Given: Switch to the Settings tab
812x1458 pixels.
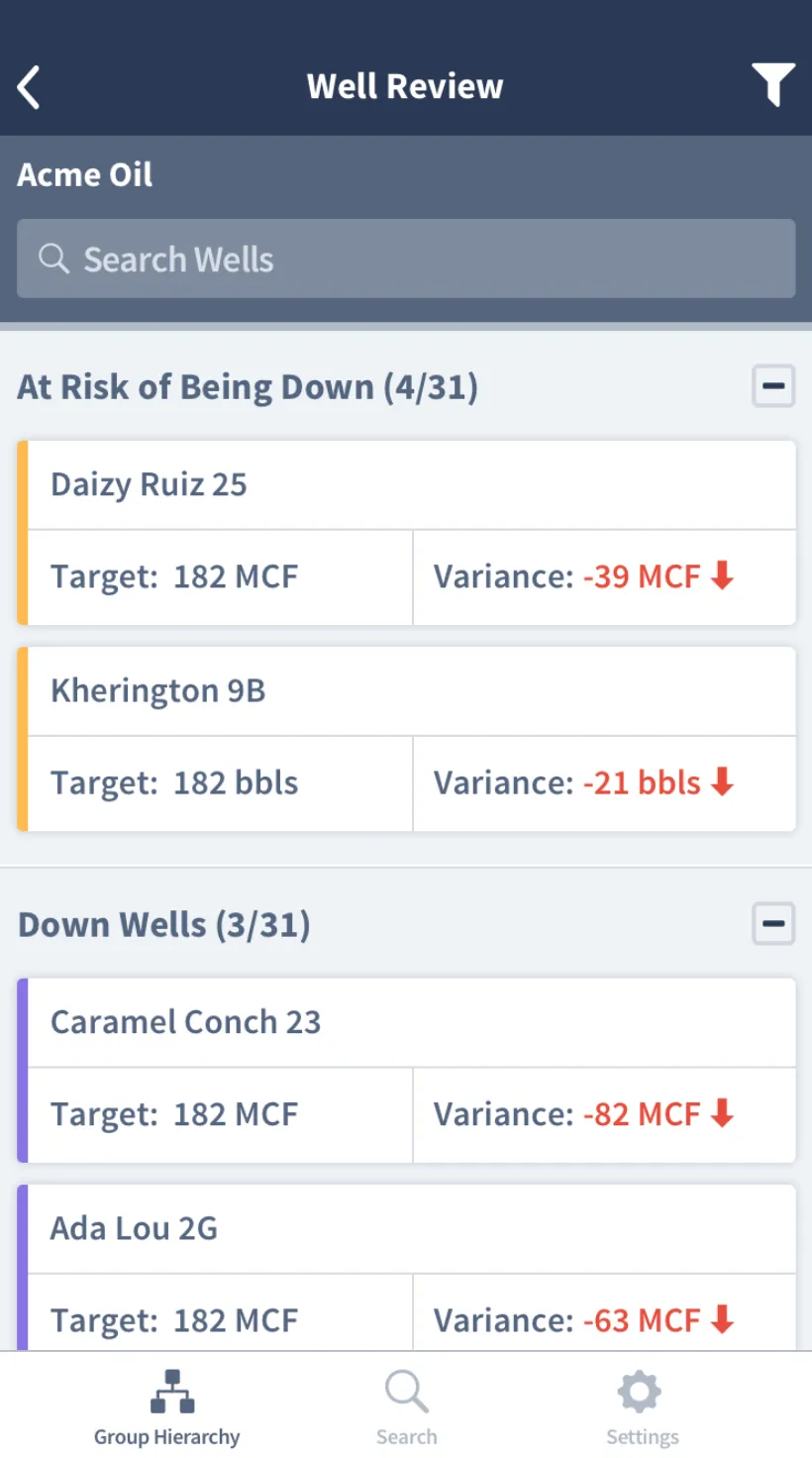Looking at the screenshot, I should click(642, 1406).
